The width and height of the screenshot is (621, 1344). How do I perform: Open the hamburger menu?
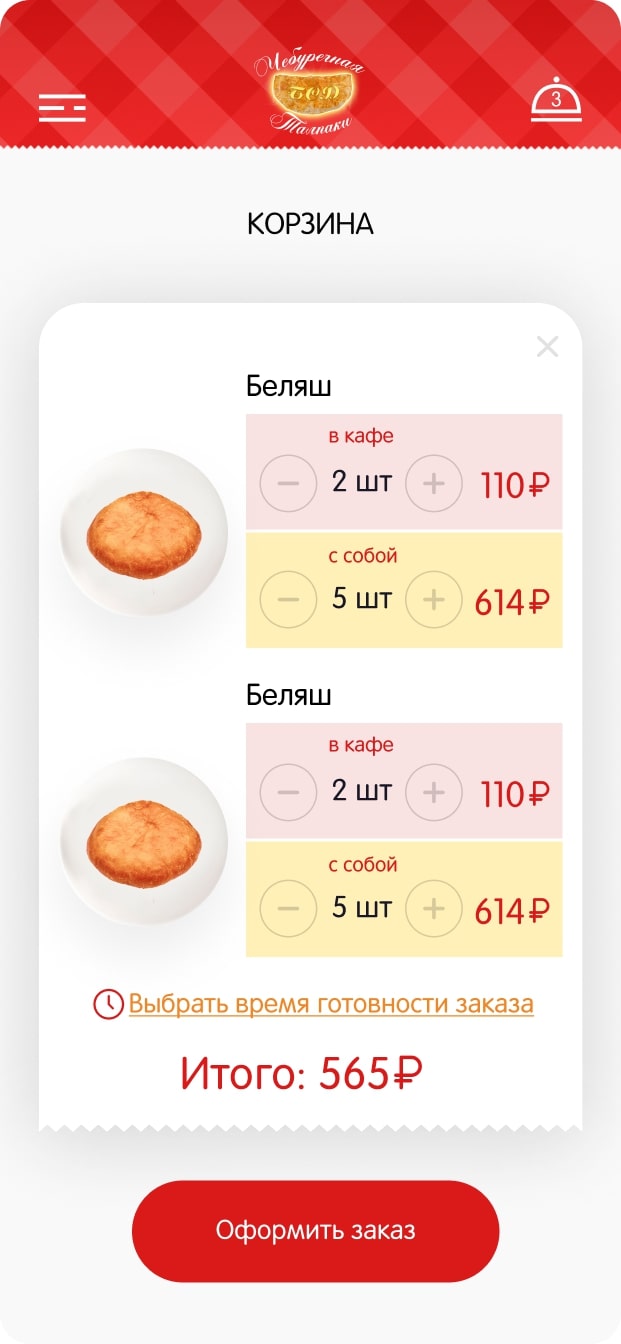(62, 108)
